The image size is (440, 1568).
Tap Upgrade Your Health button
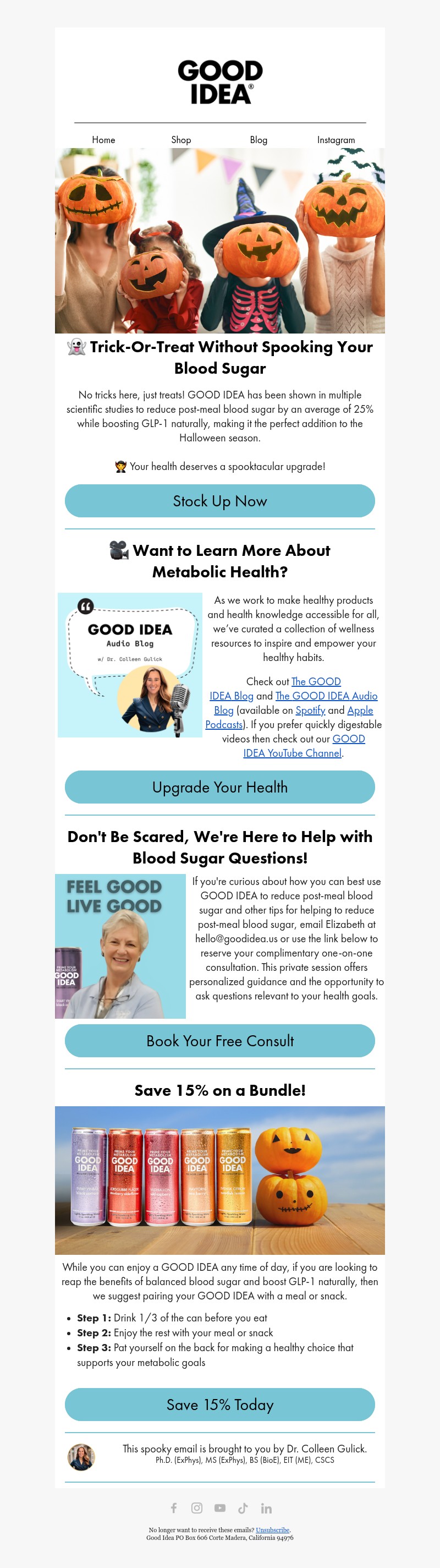pyautogui.click(x=219, y=787)
